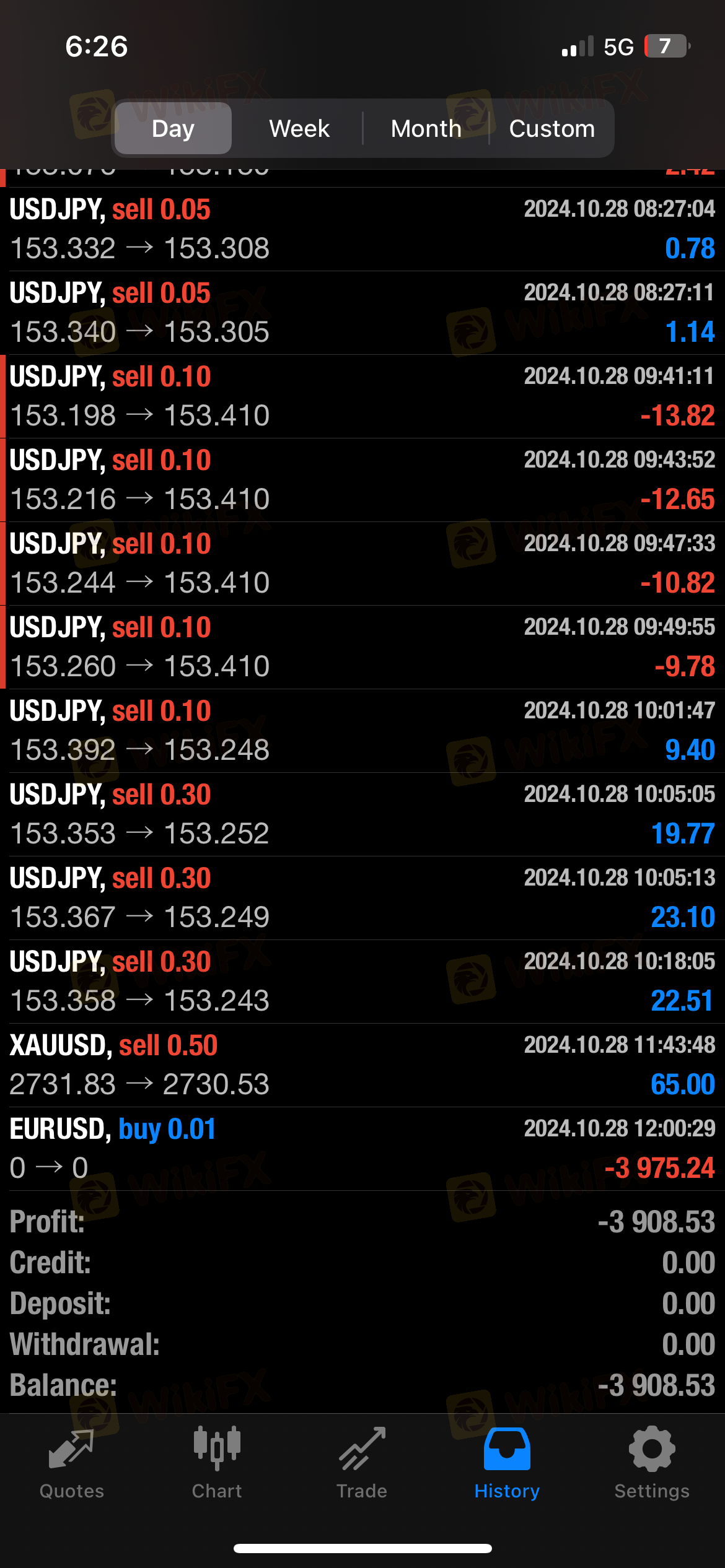The height and width of the screenshot is (1568, 725).
Task: Select the History tab
Action: (x=507, y=1463)
